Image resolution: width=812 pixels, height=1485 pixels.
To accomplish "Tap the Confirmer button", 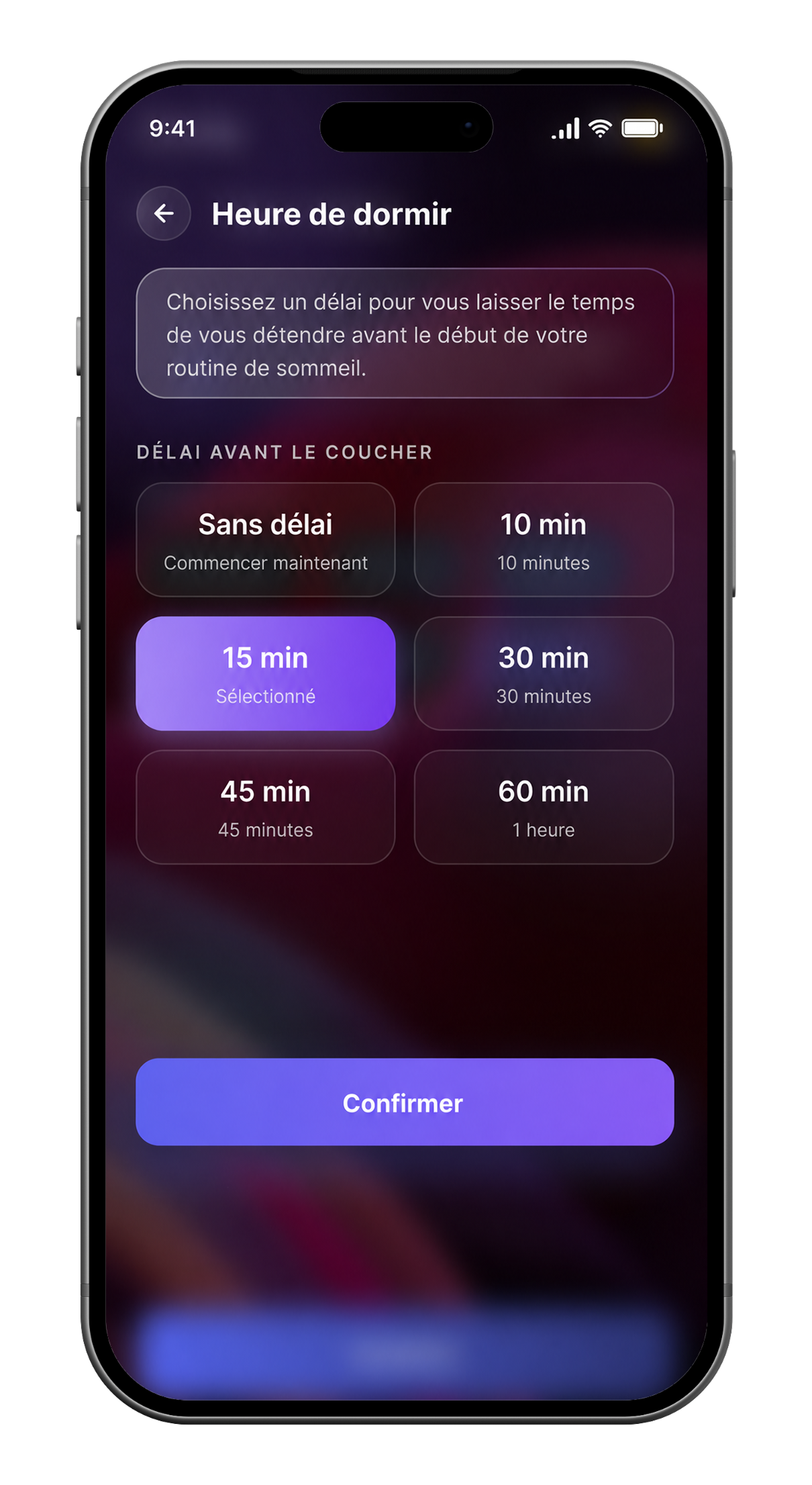I will coord(405,1102).
